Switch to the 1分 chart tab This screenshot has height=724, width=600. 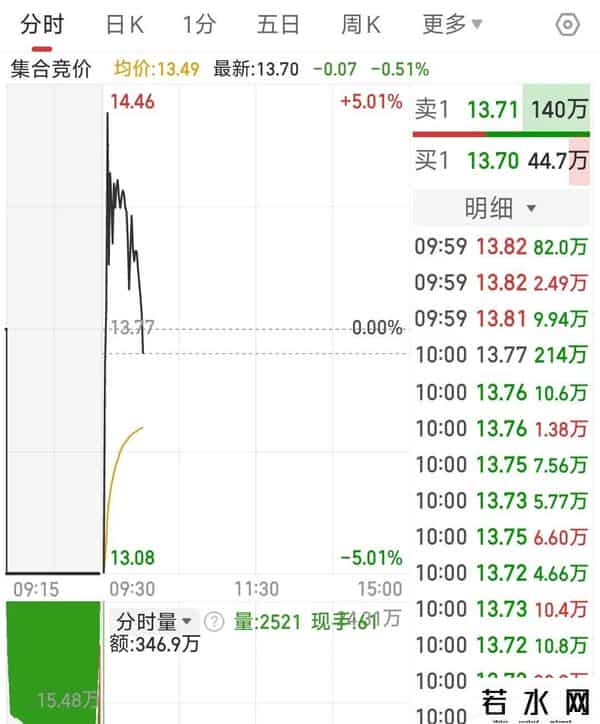[x=200, y=25]
